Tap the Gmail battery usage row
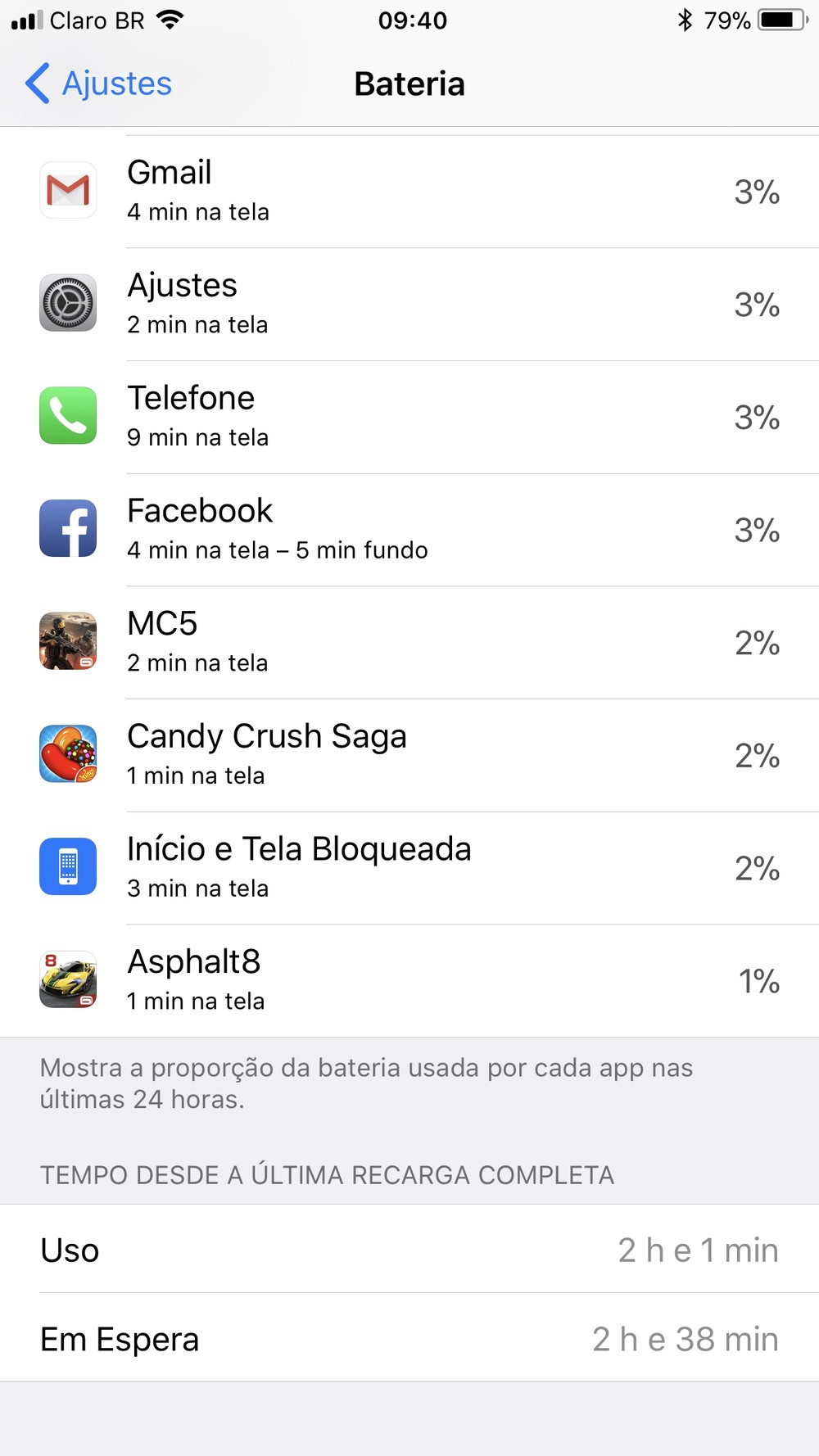 tap(409, 192)
